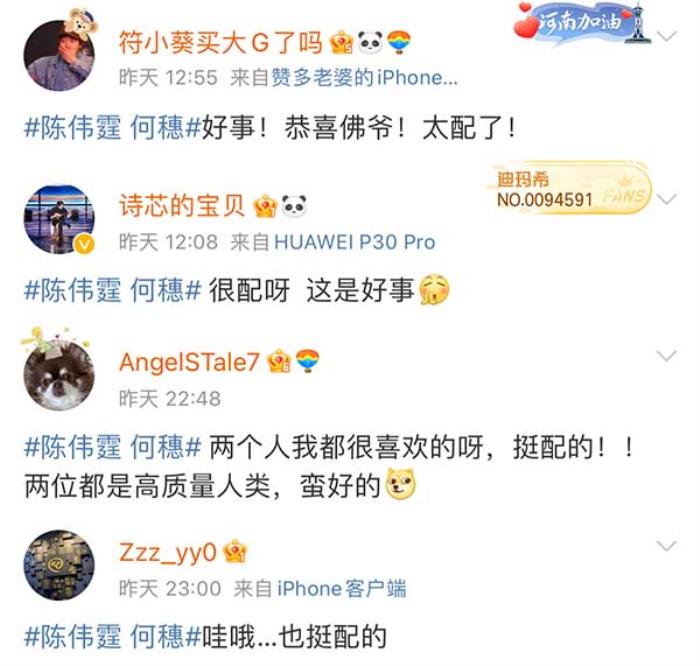Image resolution: width=700 pixels, height=666 pixels.
Task: Visit Zzz_yy0's profile via avatar
Action: pyautogui.click(x=59, y=565)
